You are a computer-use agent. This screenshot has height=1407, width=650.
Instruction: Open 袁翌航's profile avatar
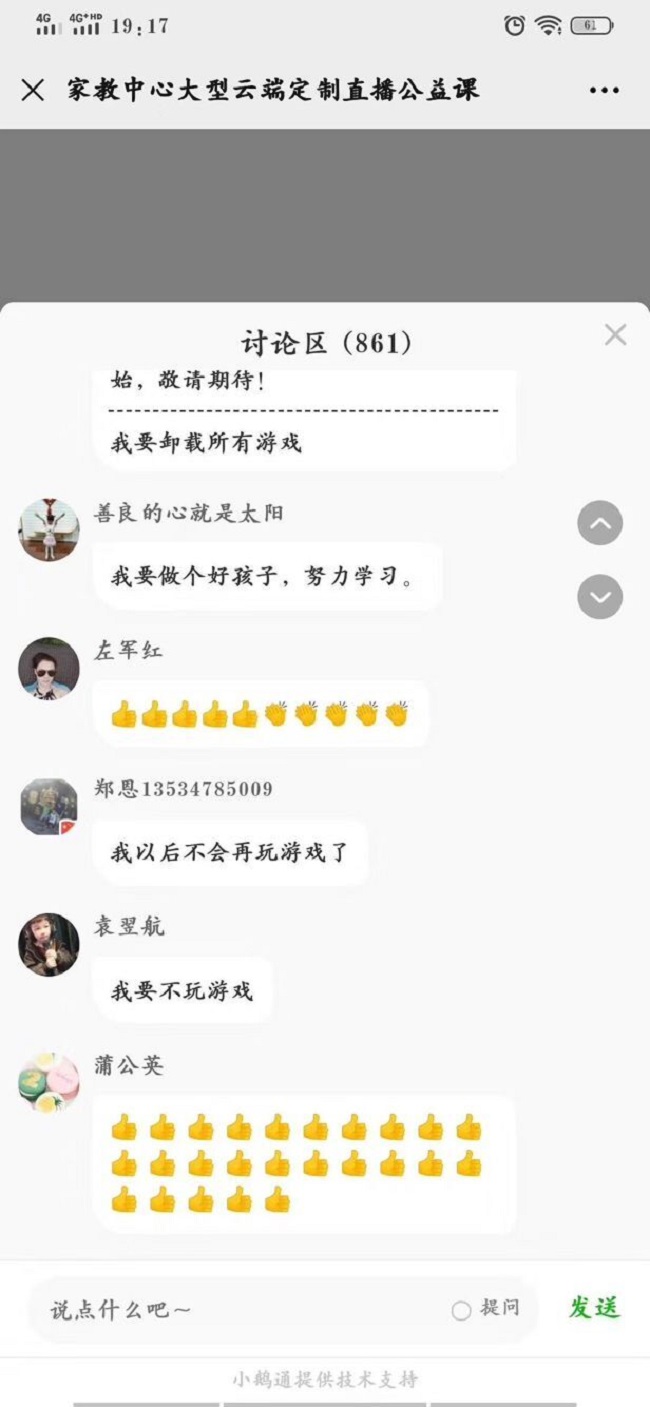pyautogui.click(x=48, y=944)
